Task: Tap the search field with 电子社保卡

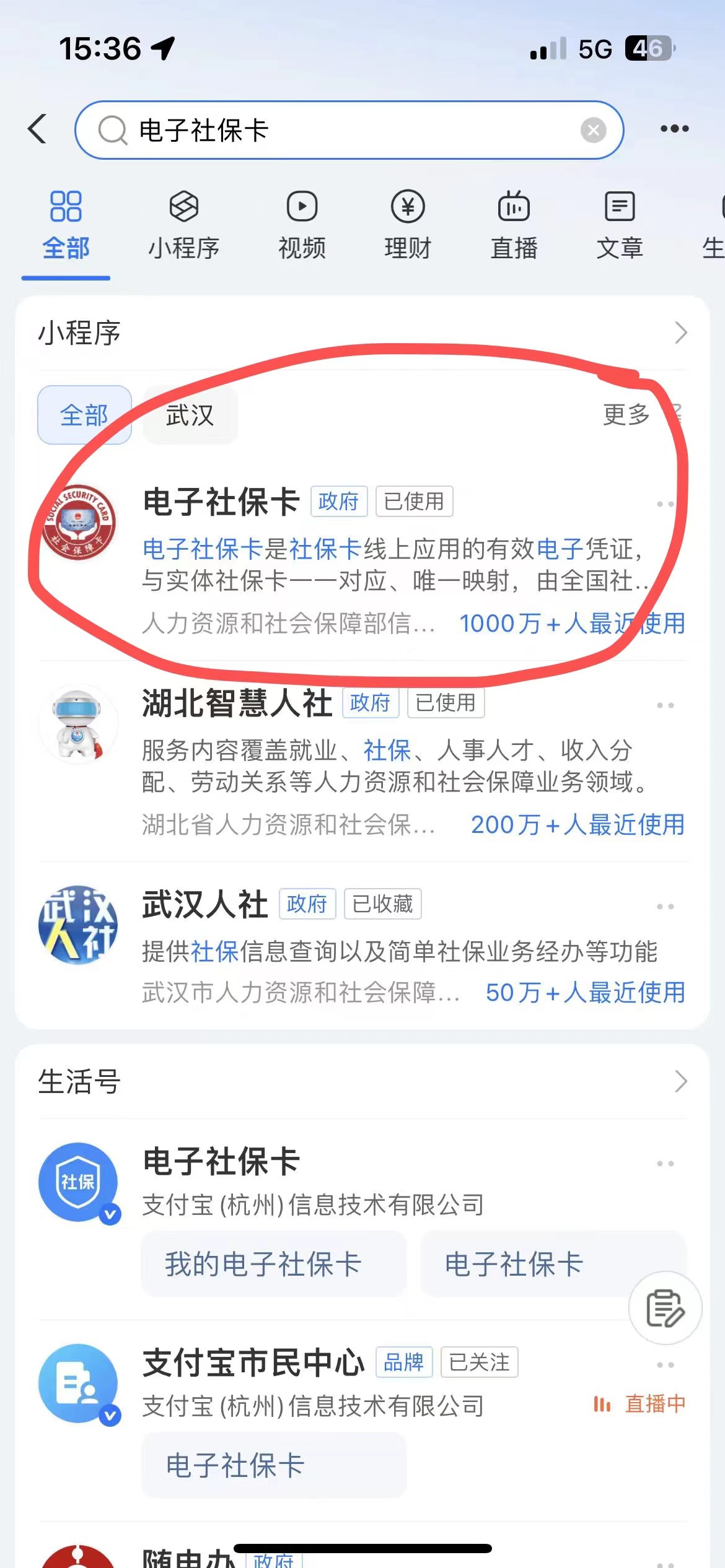Action: pos(347,130)
